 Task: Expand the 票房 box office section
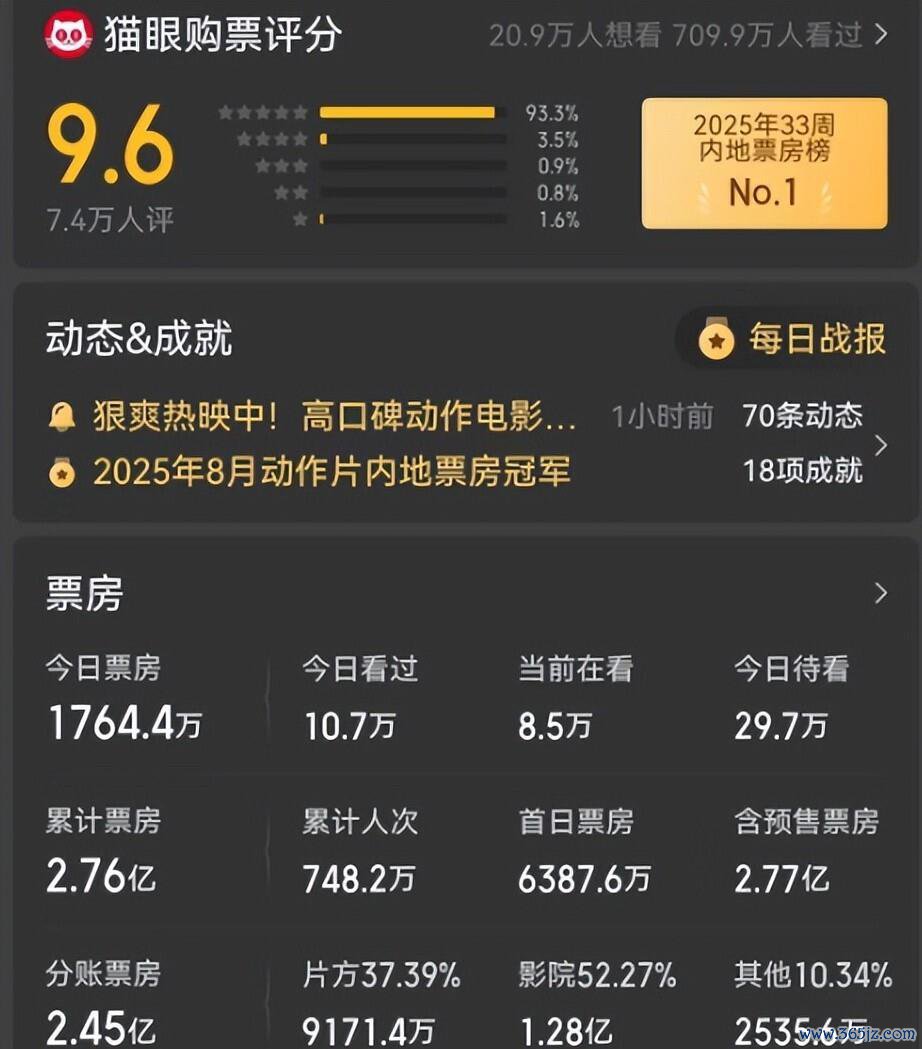880,593
